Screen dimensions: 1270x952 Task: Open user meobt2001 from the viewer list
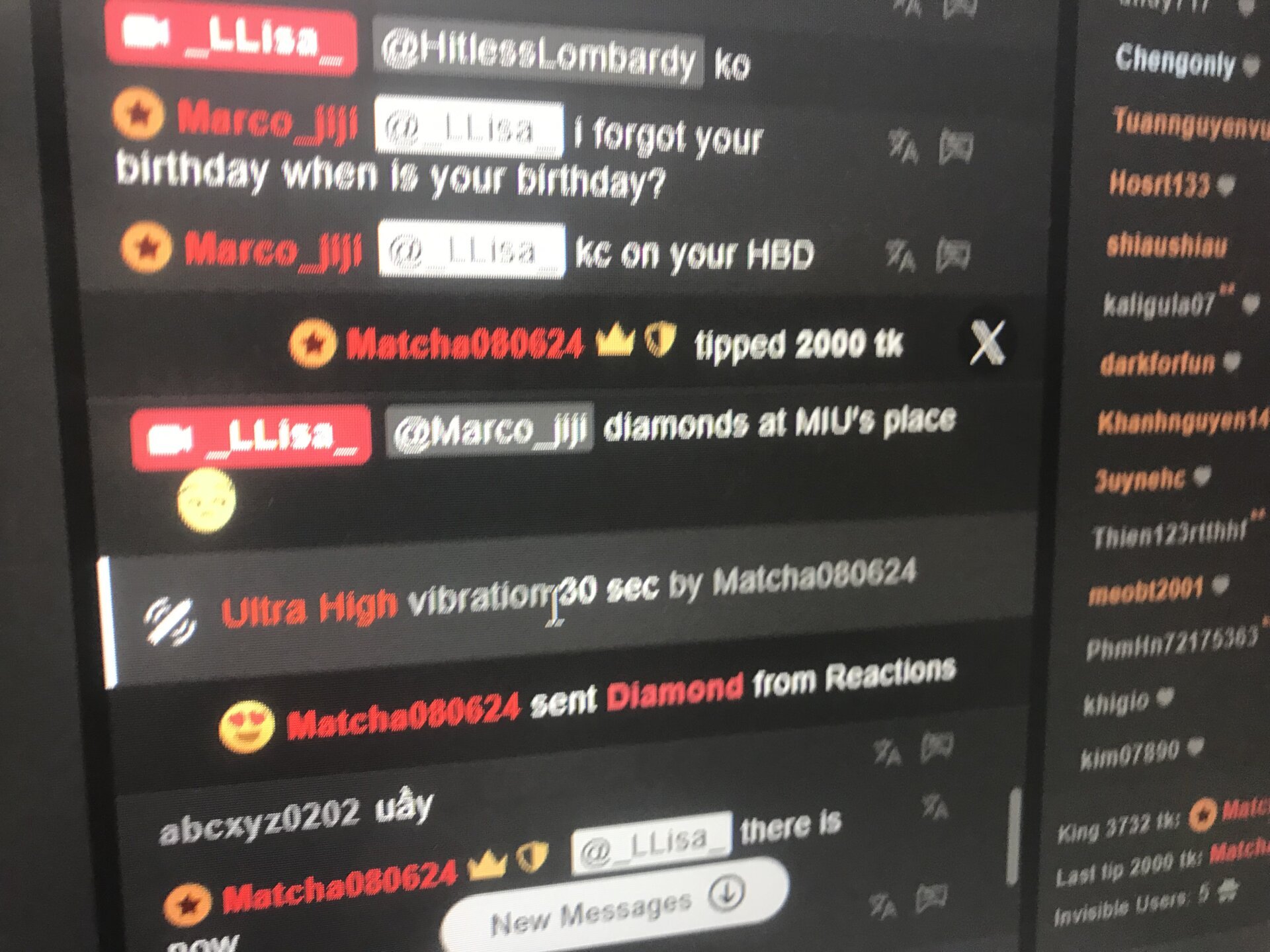click(1146, 590)
